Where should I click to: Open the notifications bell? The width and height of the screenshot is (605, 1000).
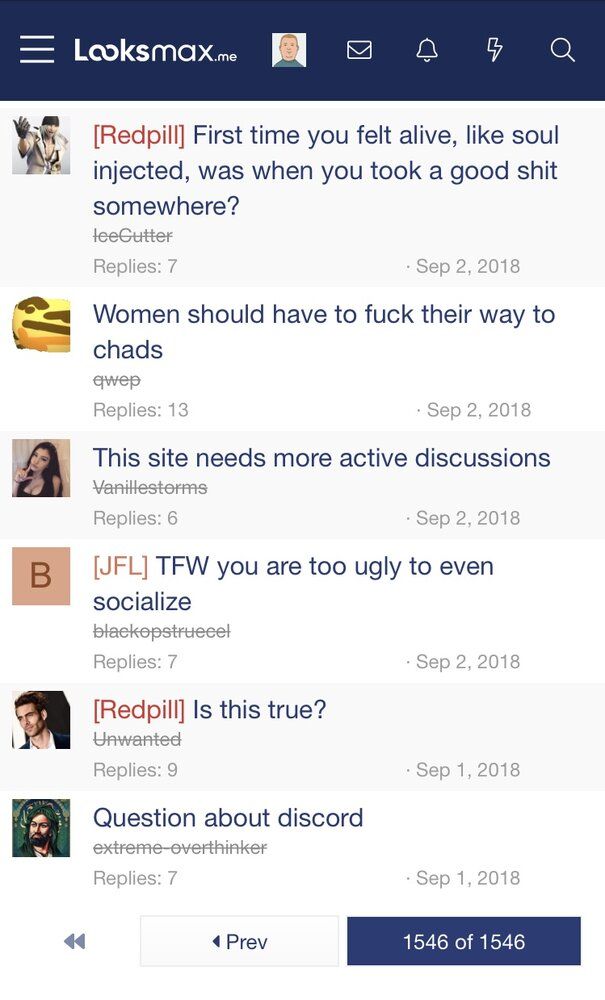(x=427, y=50)
